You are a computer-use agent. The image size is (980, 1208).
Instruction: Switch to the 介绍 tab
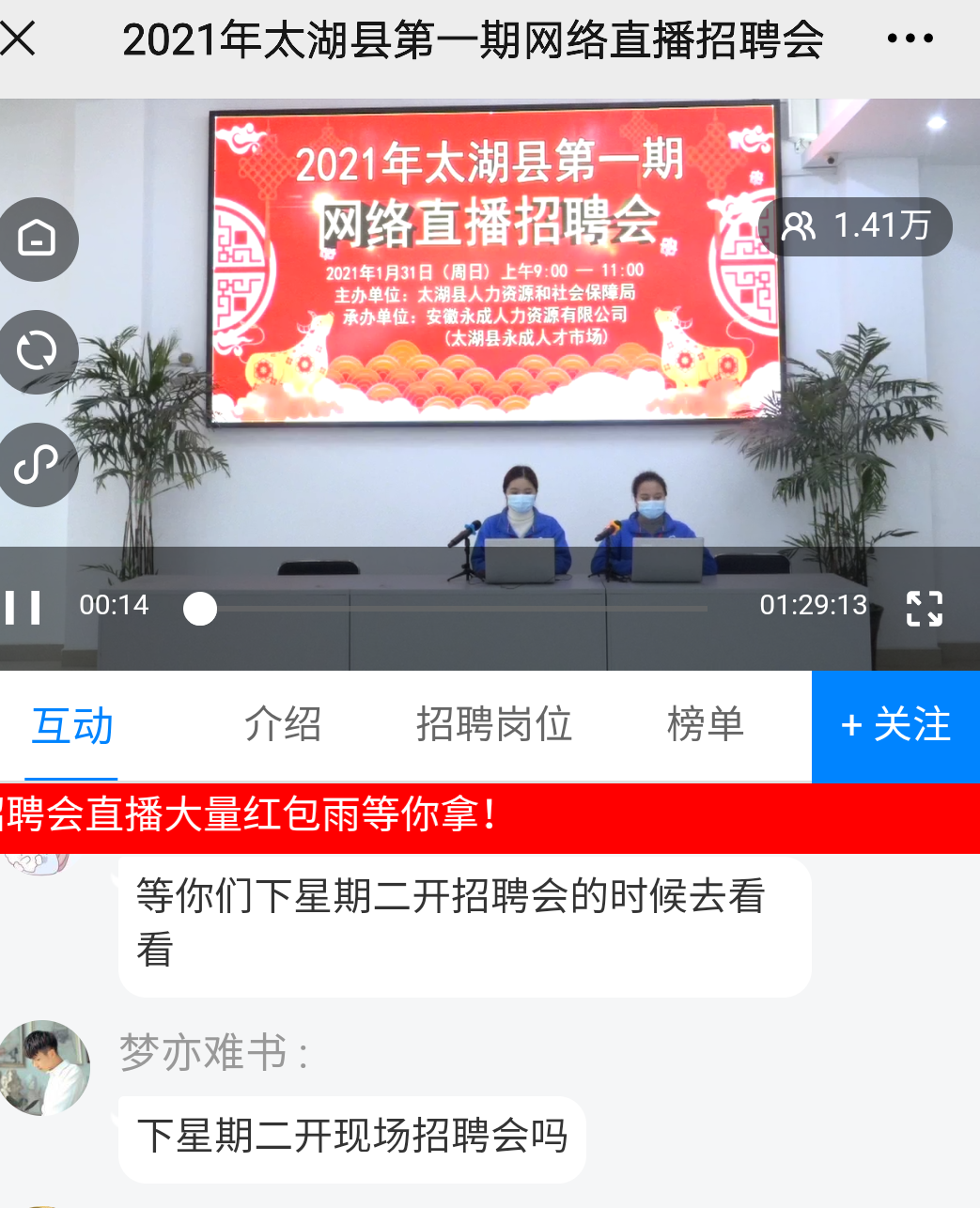pyautogui.click(x=282, y=725)
